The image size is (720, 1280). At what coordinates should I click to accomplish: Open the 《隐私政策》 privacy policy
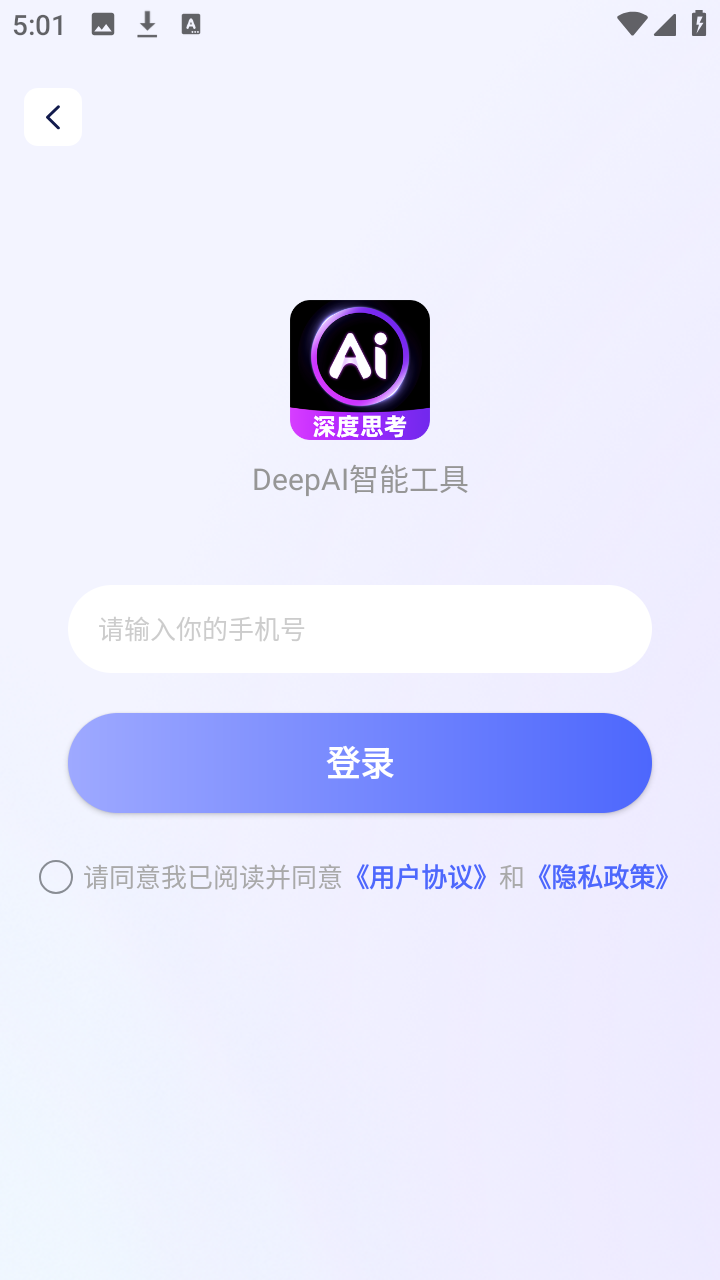click(x=603, y=877)
